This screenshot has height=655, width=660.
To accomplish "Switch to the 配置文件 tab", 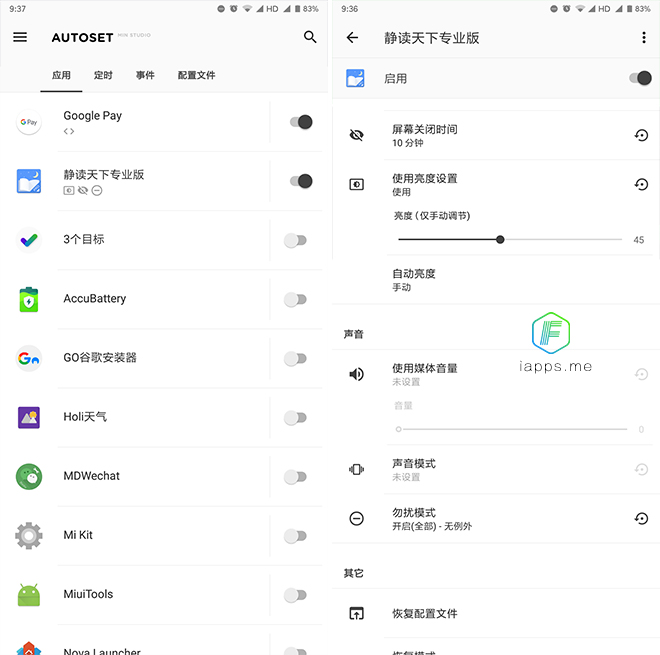I will (196, 76).
